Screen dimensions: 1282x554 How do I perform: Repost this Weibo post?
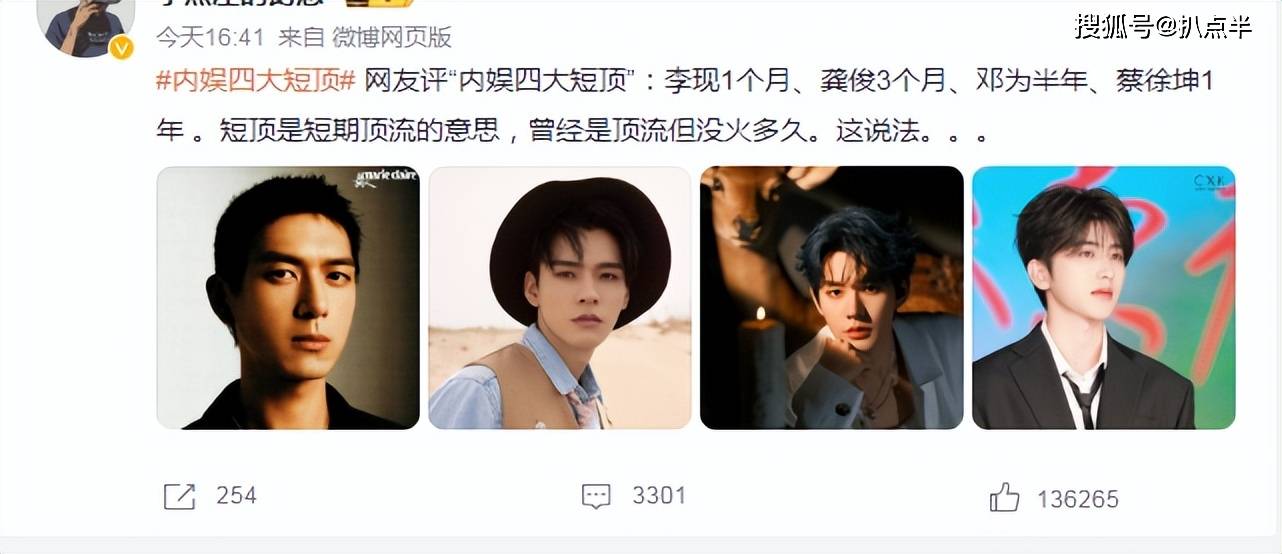click(x=180, y=496)
